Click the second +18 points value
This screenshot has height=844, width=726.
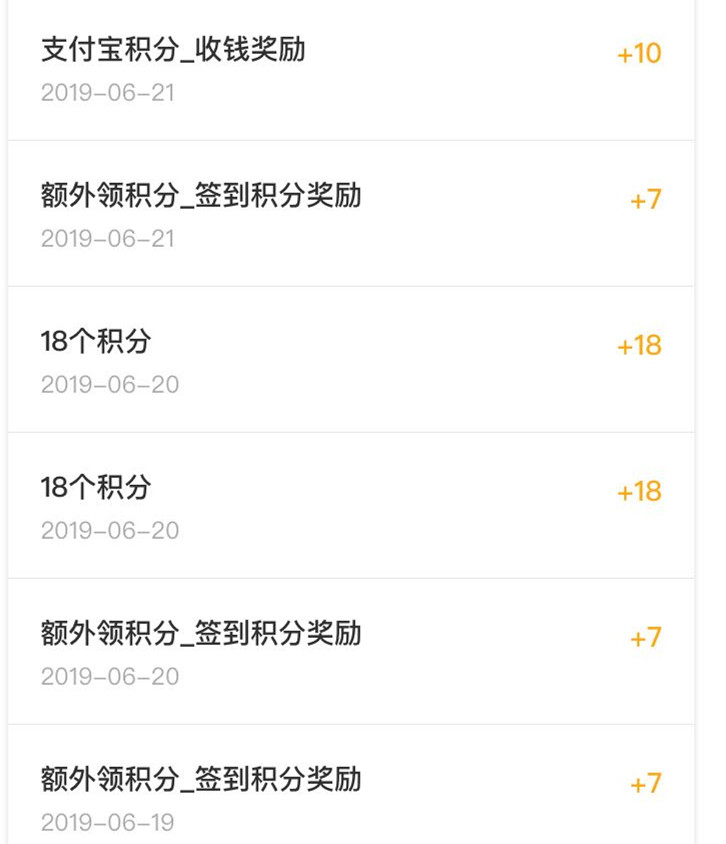coord(637,490)
